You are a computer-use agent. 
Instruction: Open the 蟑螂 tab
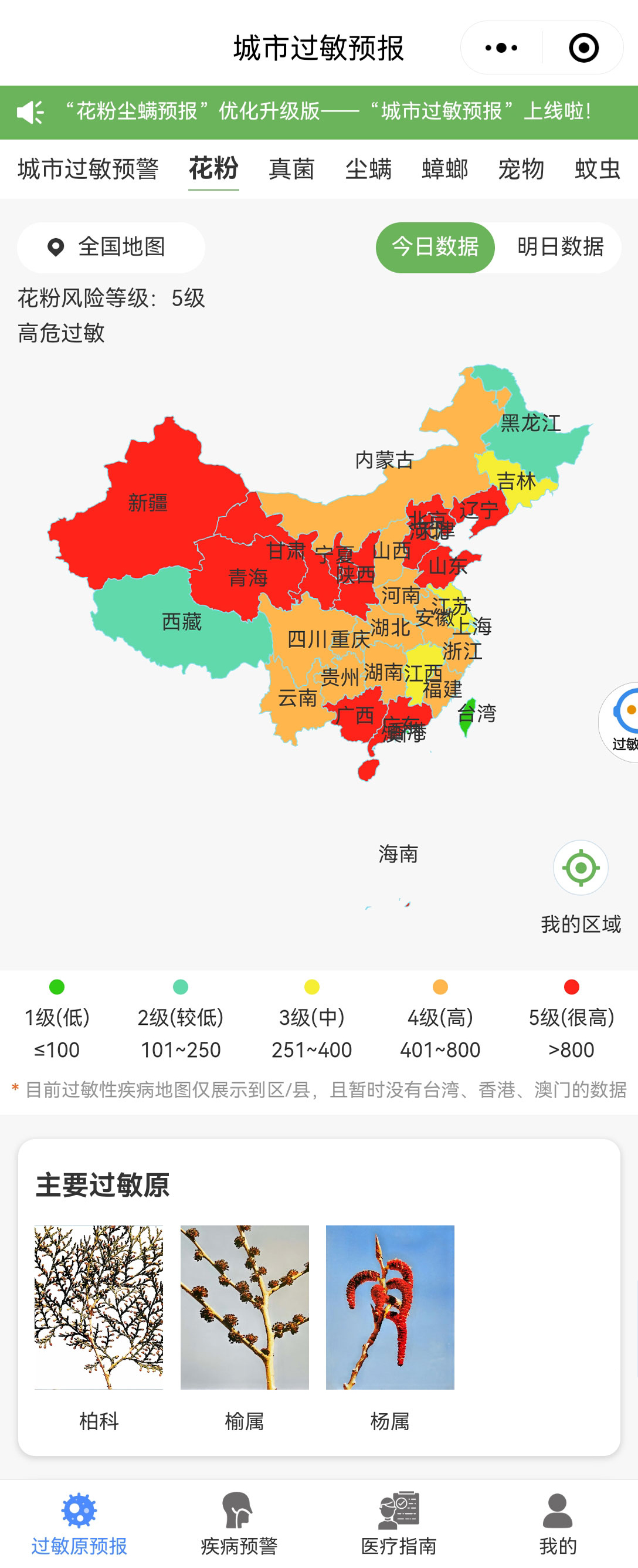(x=444, y=168)
